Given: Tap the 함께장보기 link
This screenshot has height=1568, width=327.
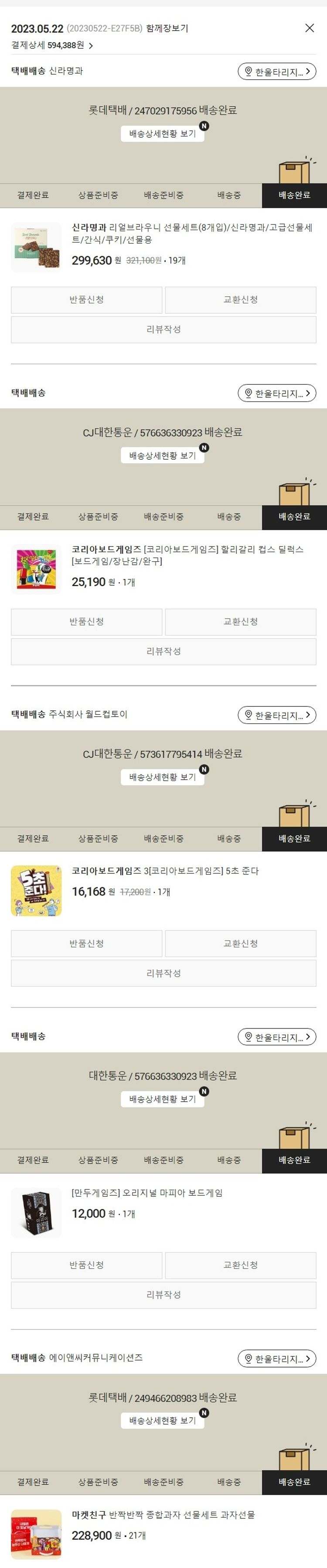Looking at the screenshot, I should click(167, 29).
